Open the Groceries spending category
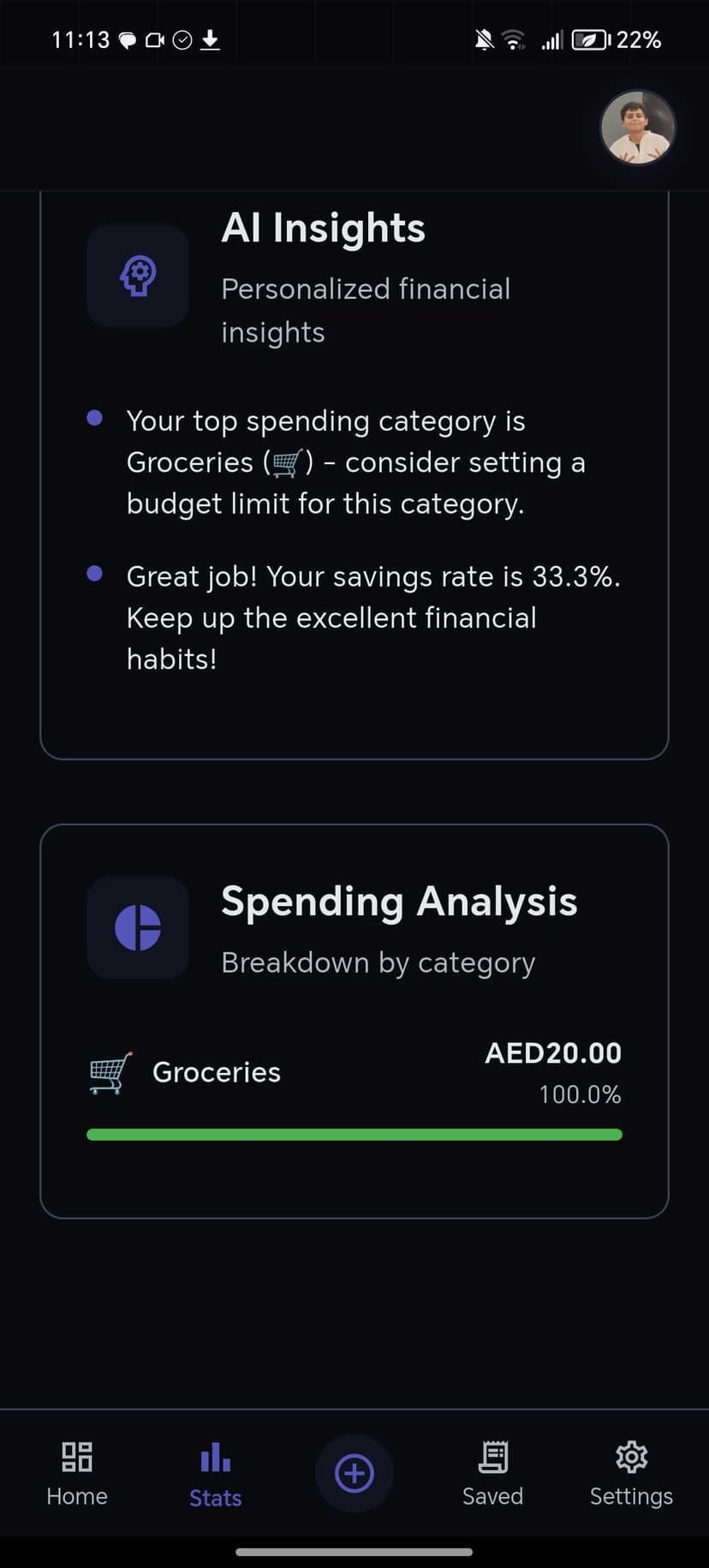Viewport: 709px width, 1568px height. point(216,1072)
